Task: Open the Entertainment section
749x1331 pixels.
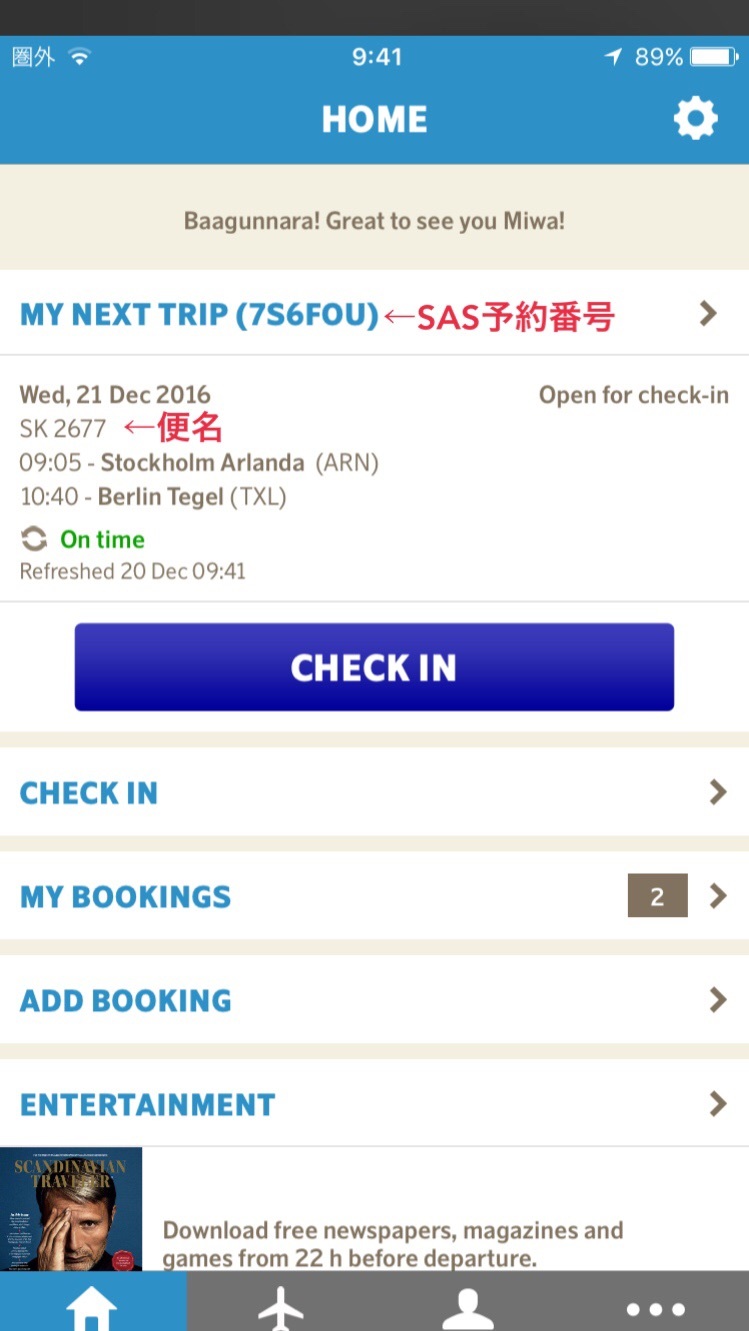Action: [x=374, y=1104]
